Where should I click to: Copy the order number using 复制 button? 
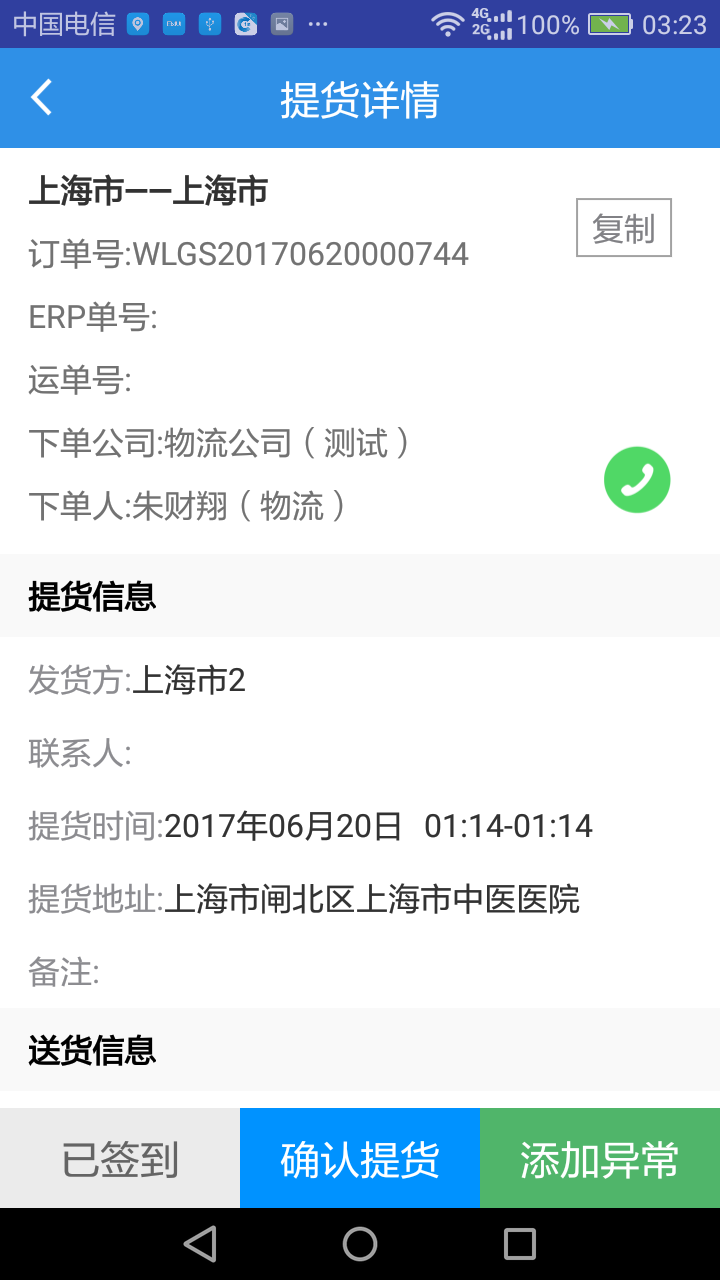pos(623,227)
